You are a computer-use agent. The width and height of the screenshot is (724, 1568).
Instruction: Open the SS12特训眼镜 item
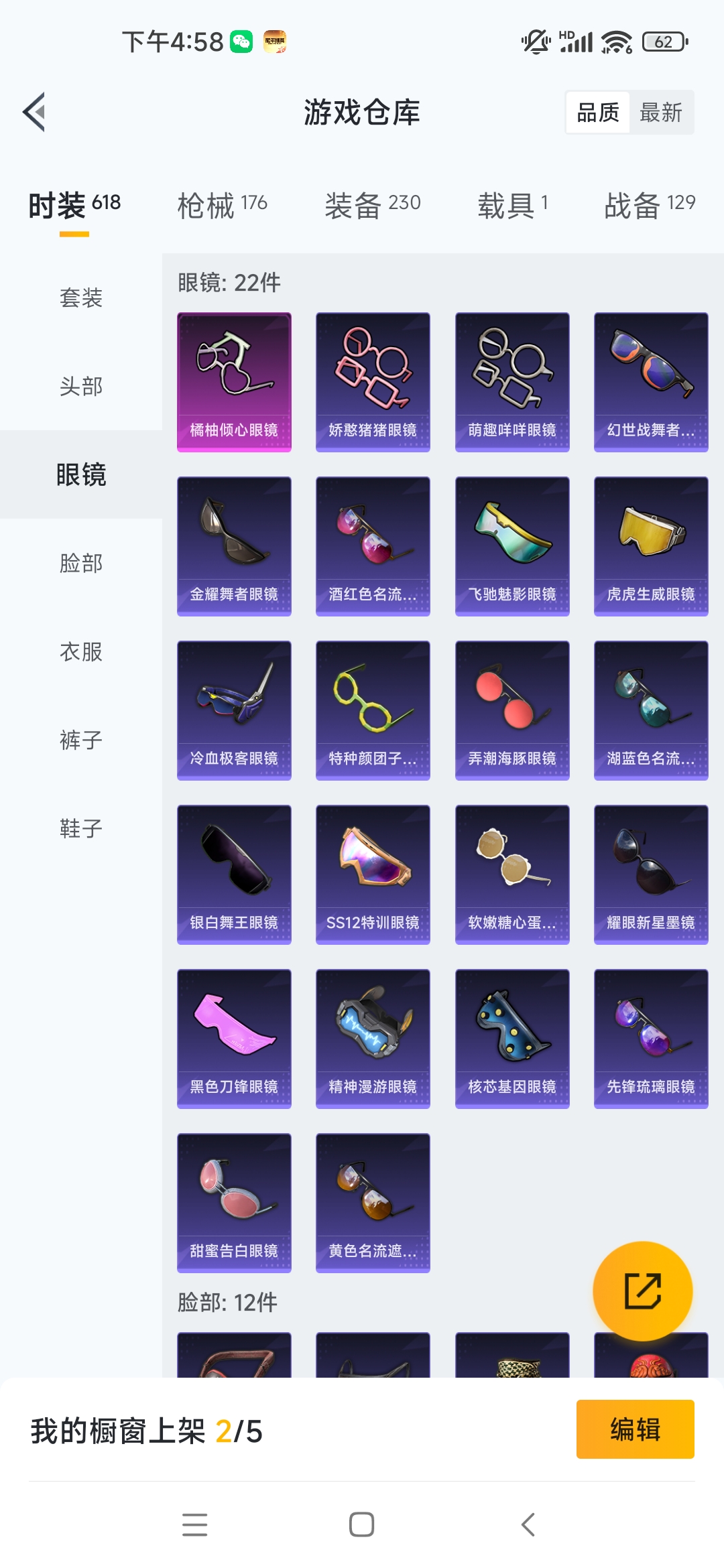[x=373, y=874]
